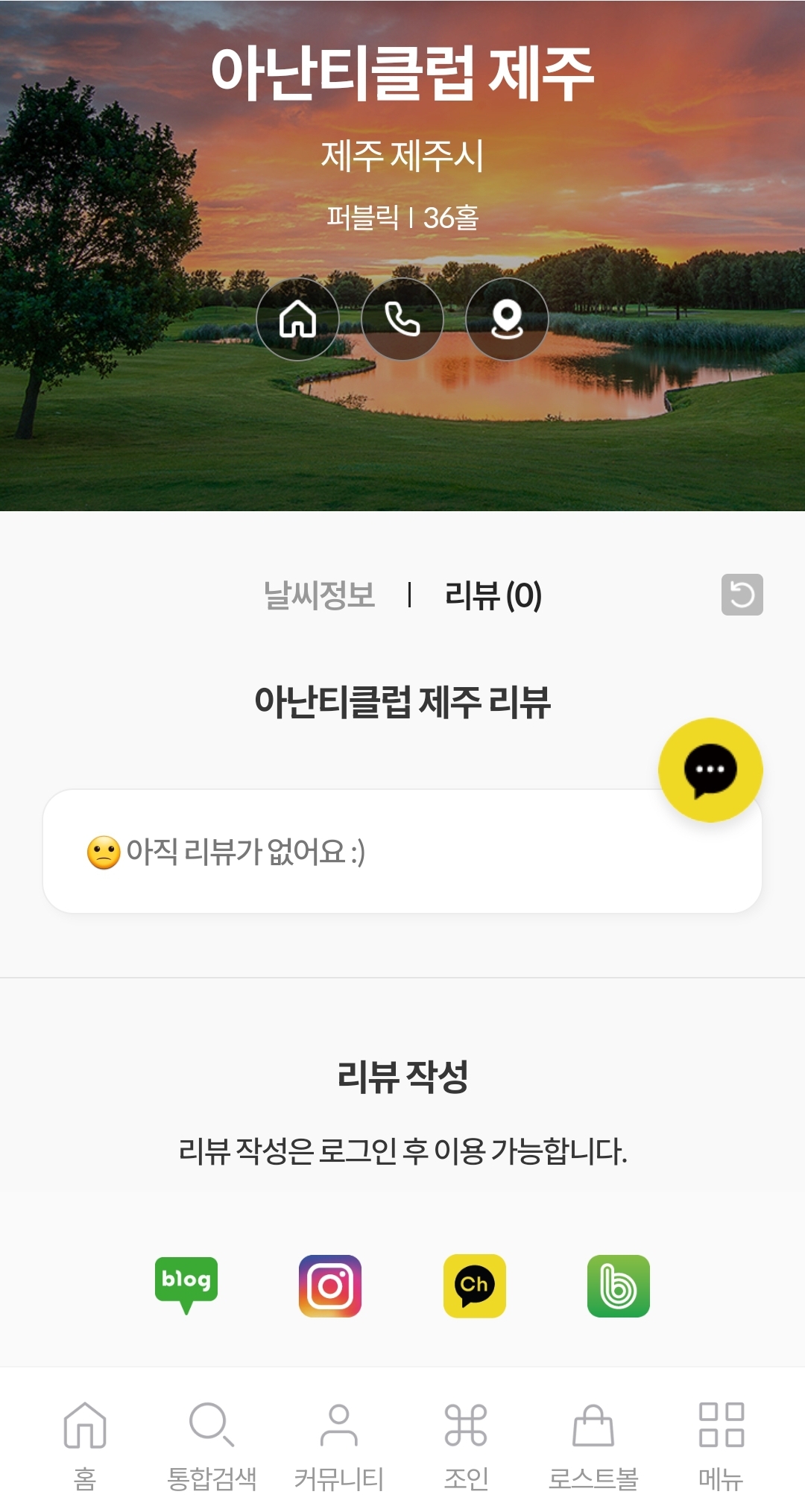Tap the gray refresh icon
The image size is (805, 1512).
[x=742, y=595]
